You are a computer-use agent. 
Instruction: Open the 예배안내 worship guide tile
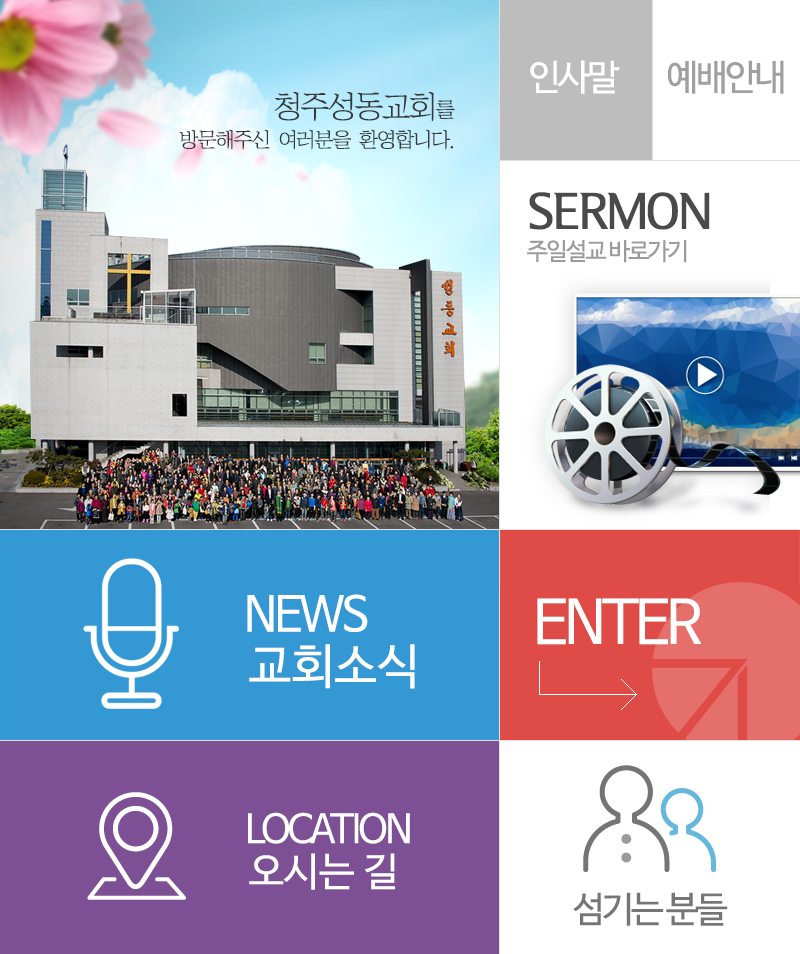[726, 80]
